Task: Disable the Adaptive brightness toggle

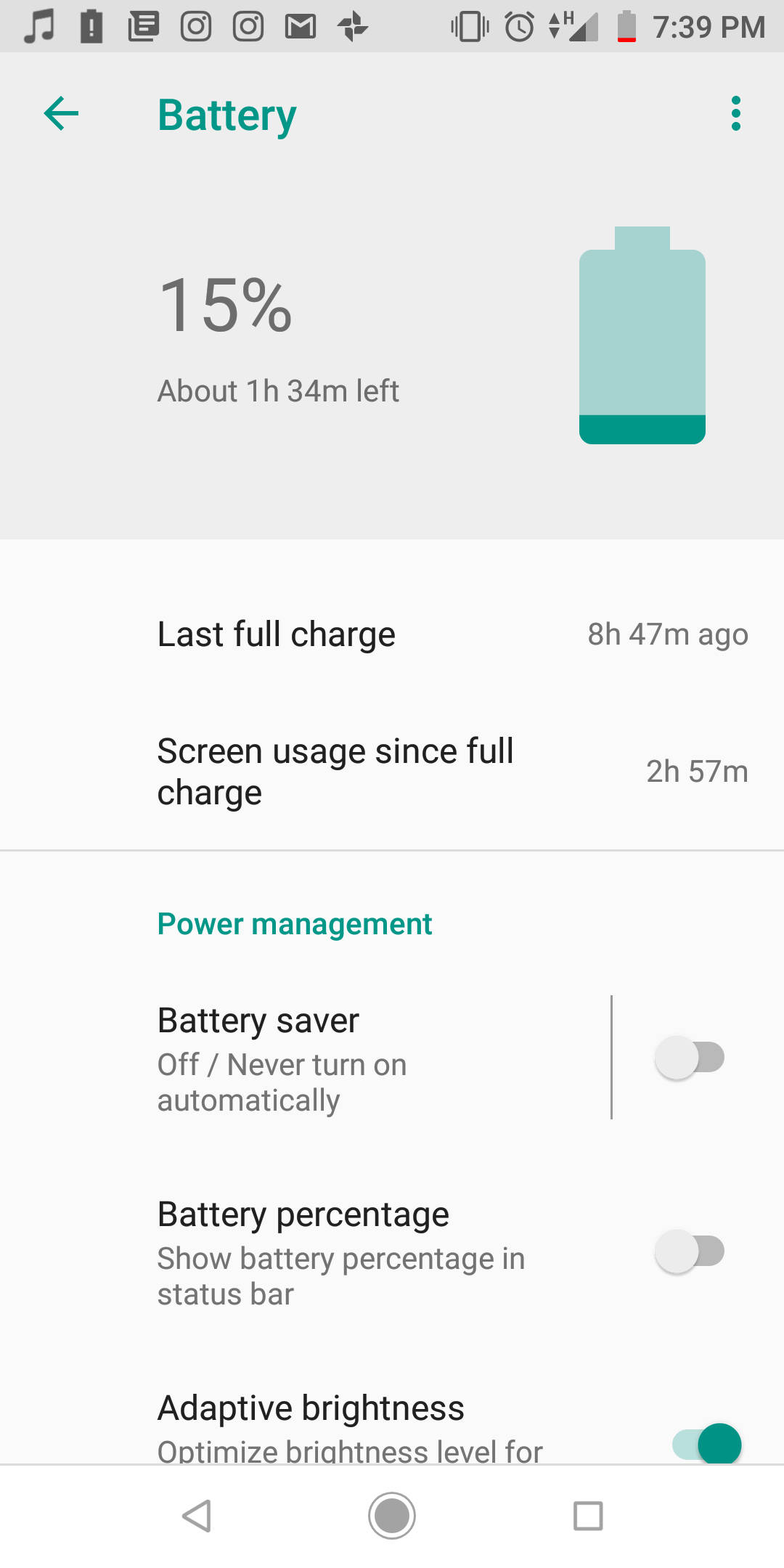Action: pos(706,1443)
